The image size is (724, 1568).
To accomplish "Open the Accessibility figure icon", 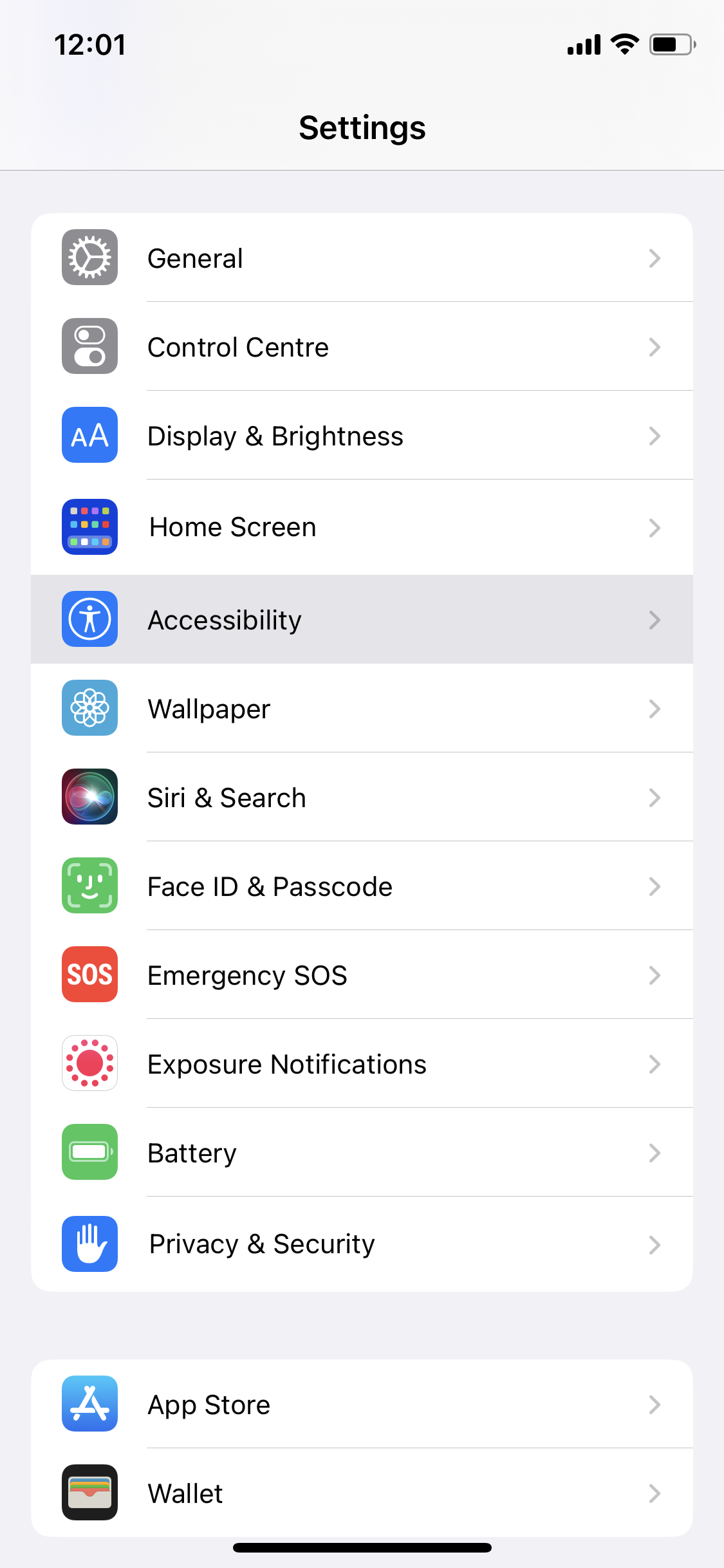I will click(x=89, y=619).
